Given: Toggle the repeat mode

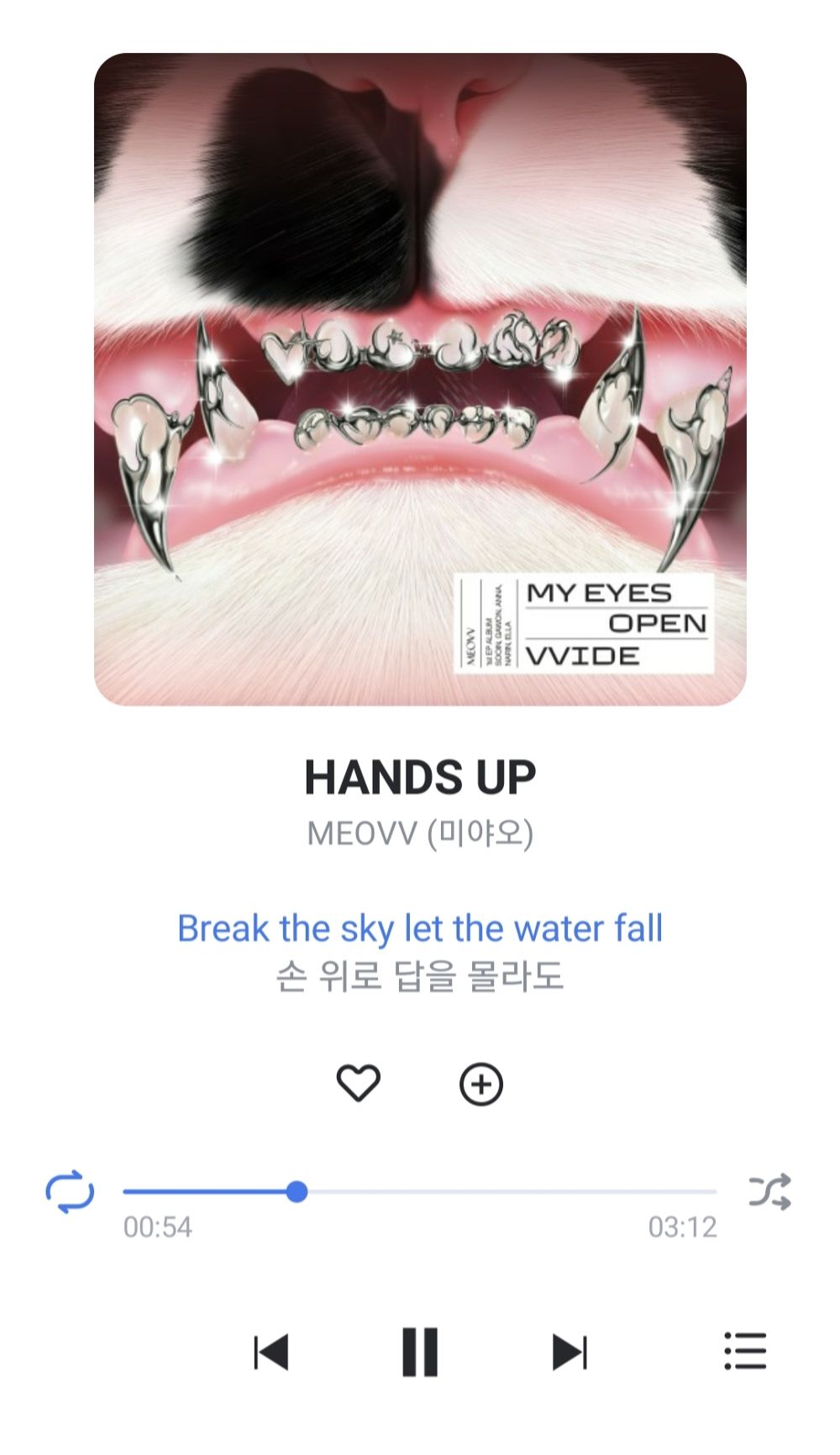Looking at the screenshot, I should click(x=70, y=1191).
